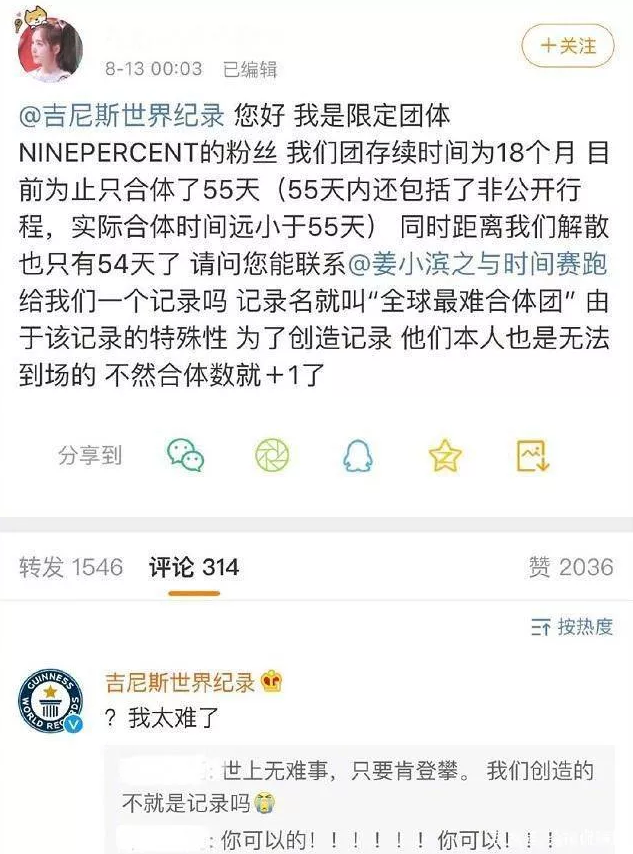Open 吉尼斯世界纪录 commenter username

[x=181, y=682]
